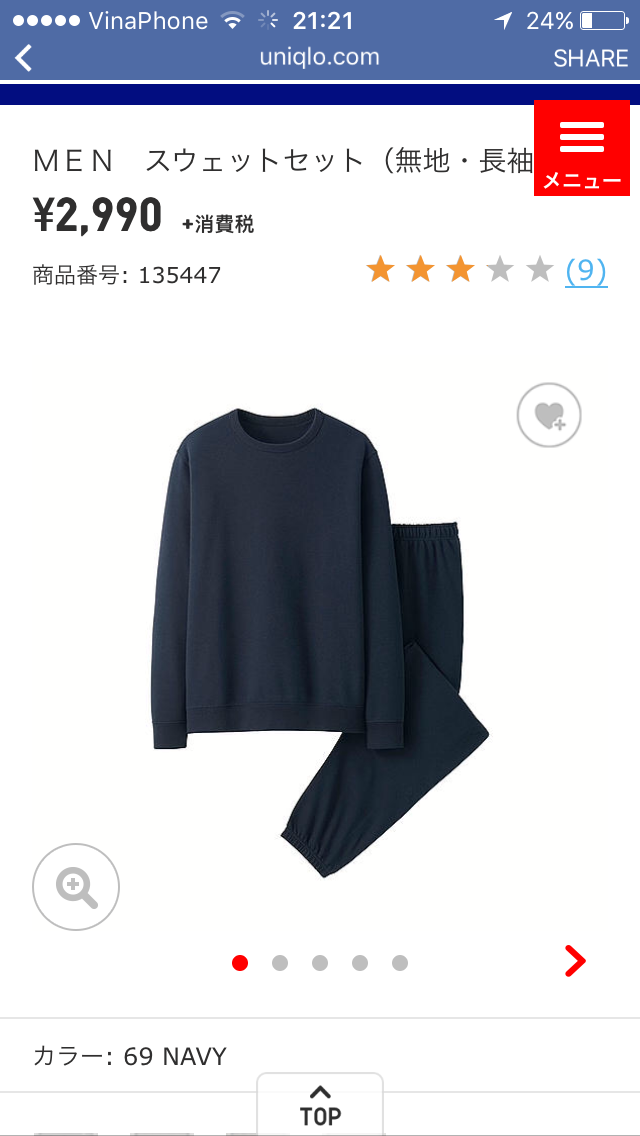Tap the SHARE button

590,58
